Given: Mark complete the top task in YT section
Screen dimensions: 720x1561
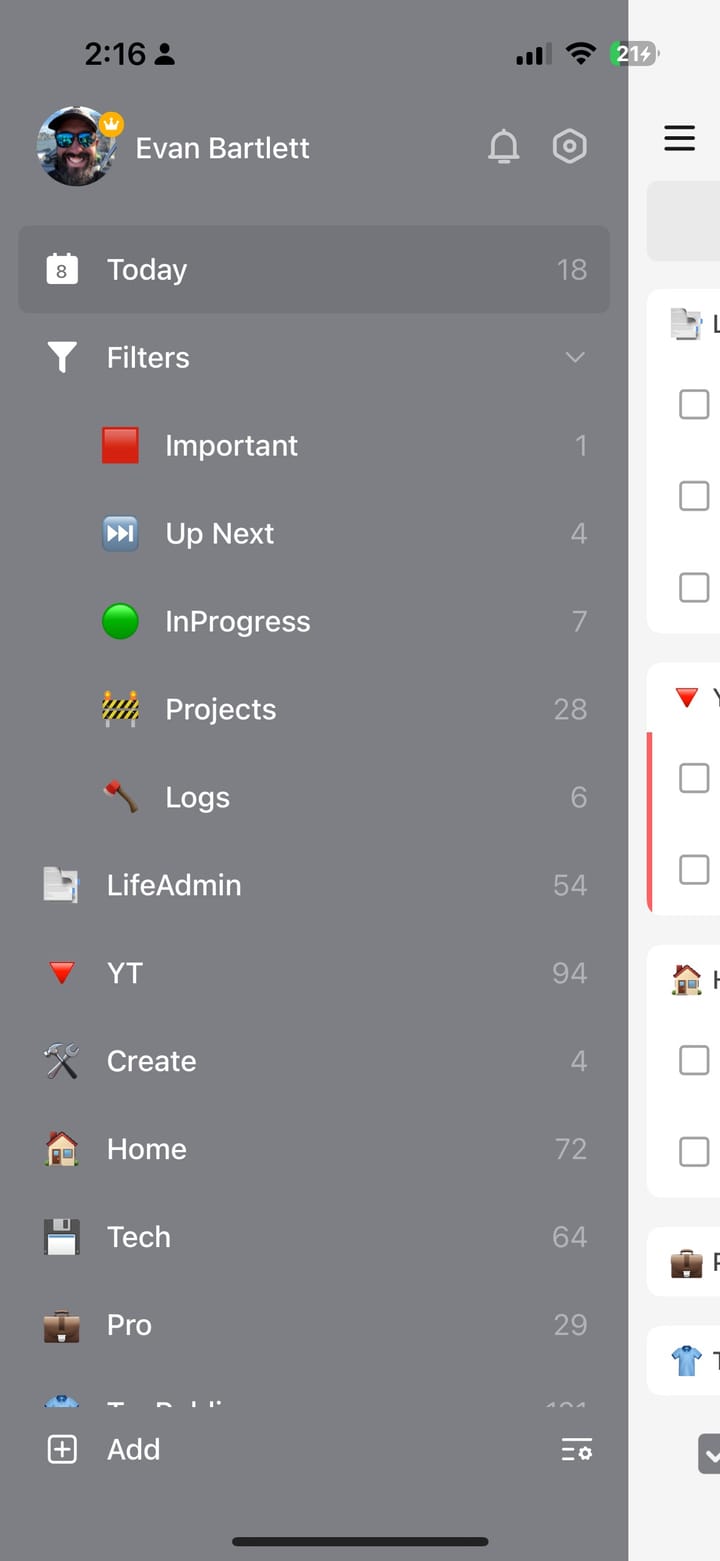Looking at the screenshot, I should 695,778.
